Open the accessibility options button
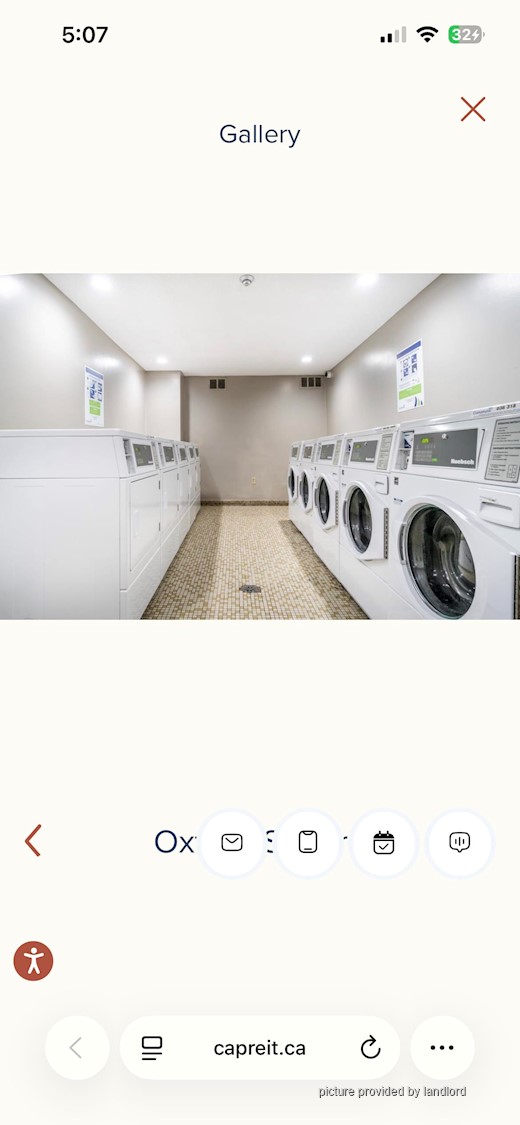This screenshot has height=1125, width=520. click(x=33, y=961)
